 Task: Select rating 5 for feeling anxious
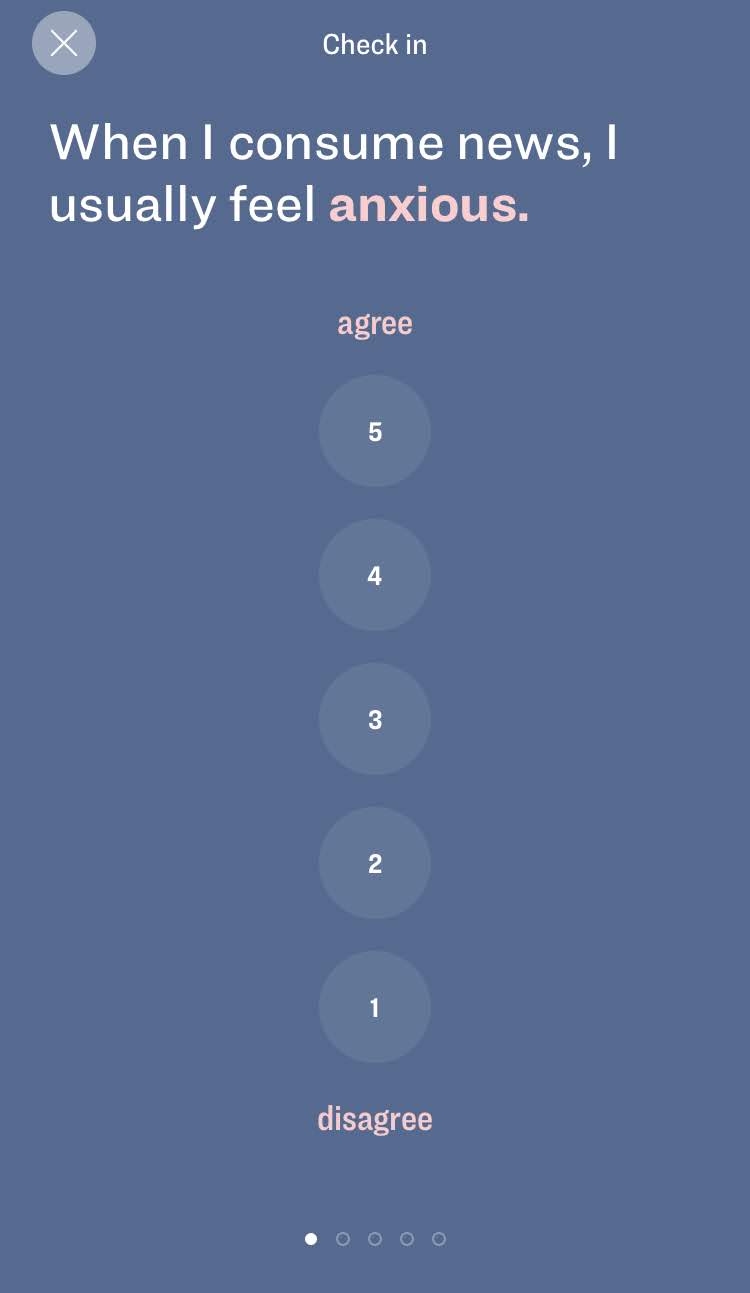coord(375,431)
